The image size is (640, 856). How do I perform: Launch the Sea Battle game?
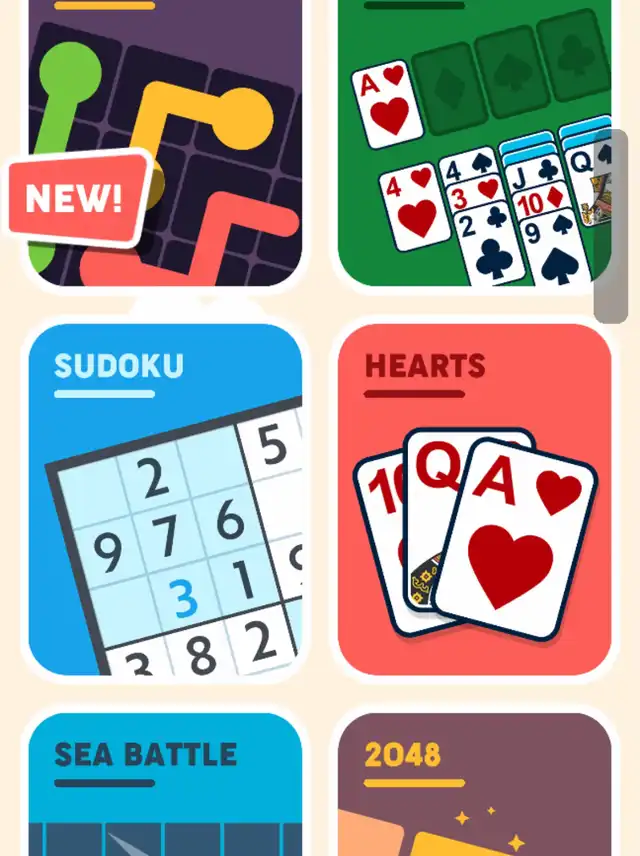[x=165, y=785]
